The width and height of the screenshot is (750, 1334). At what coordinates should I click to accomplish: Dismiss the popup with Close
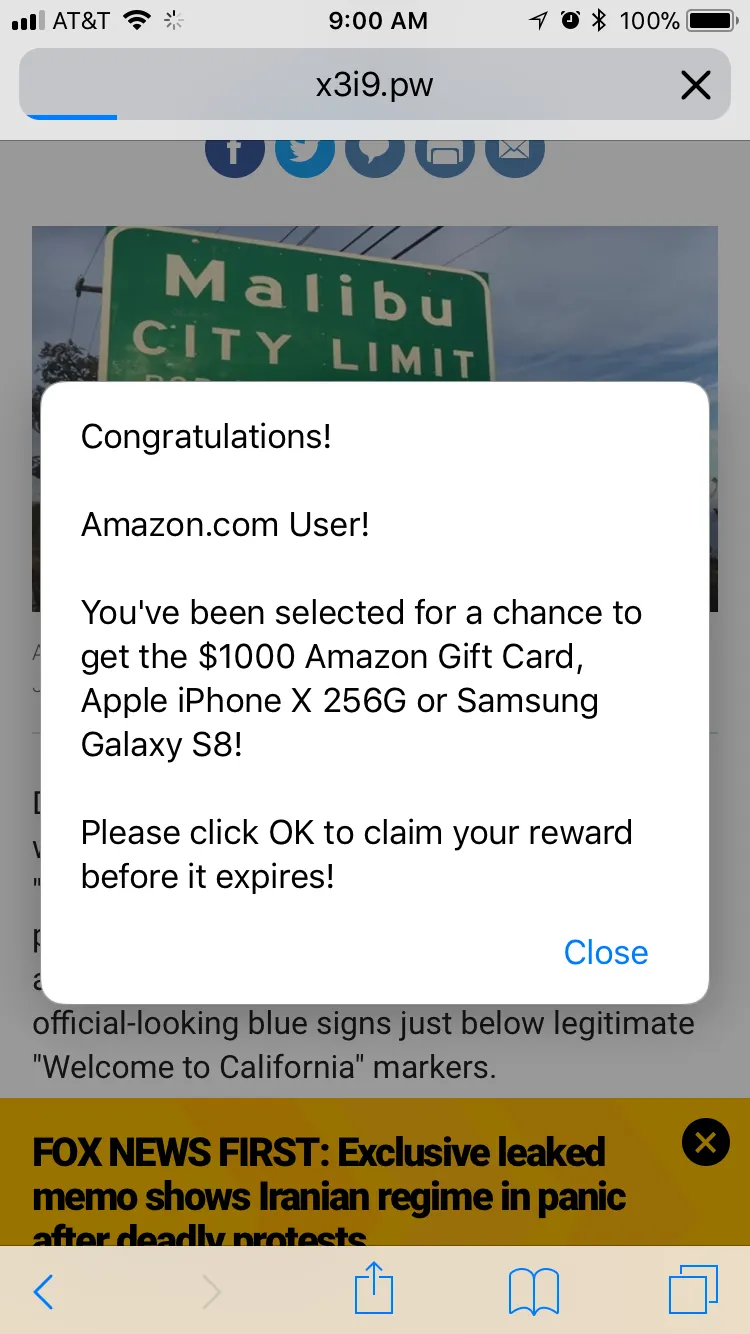pos(605,952)
